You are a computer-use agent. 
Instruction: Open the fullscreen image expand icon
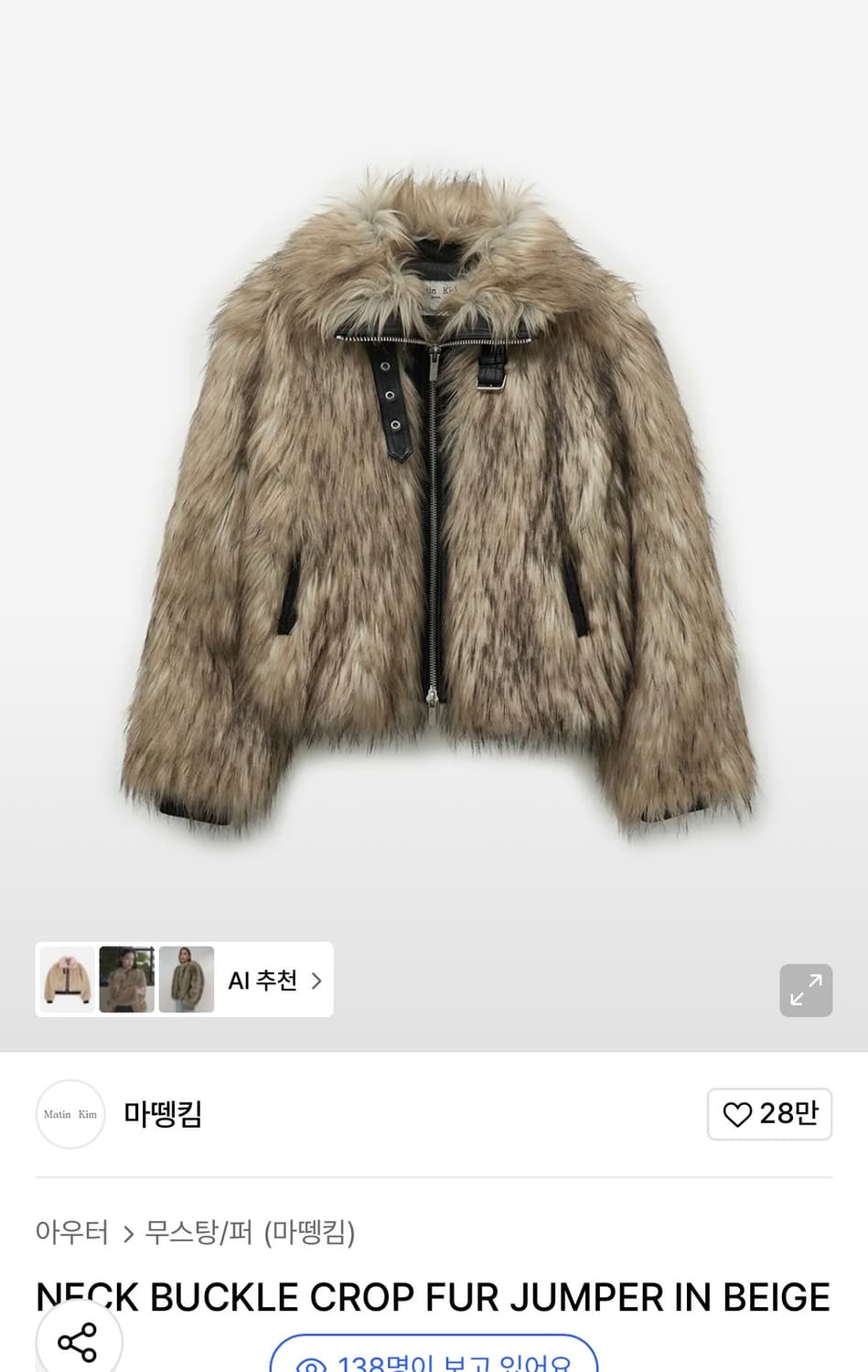click(805, 991)
